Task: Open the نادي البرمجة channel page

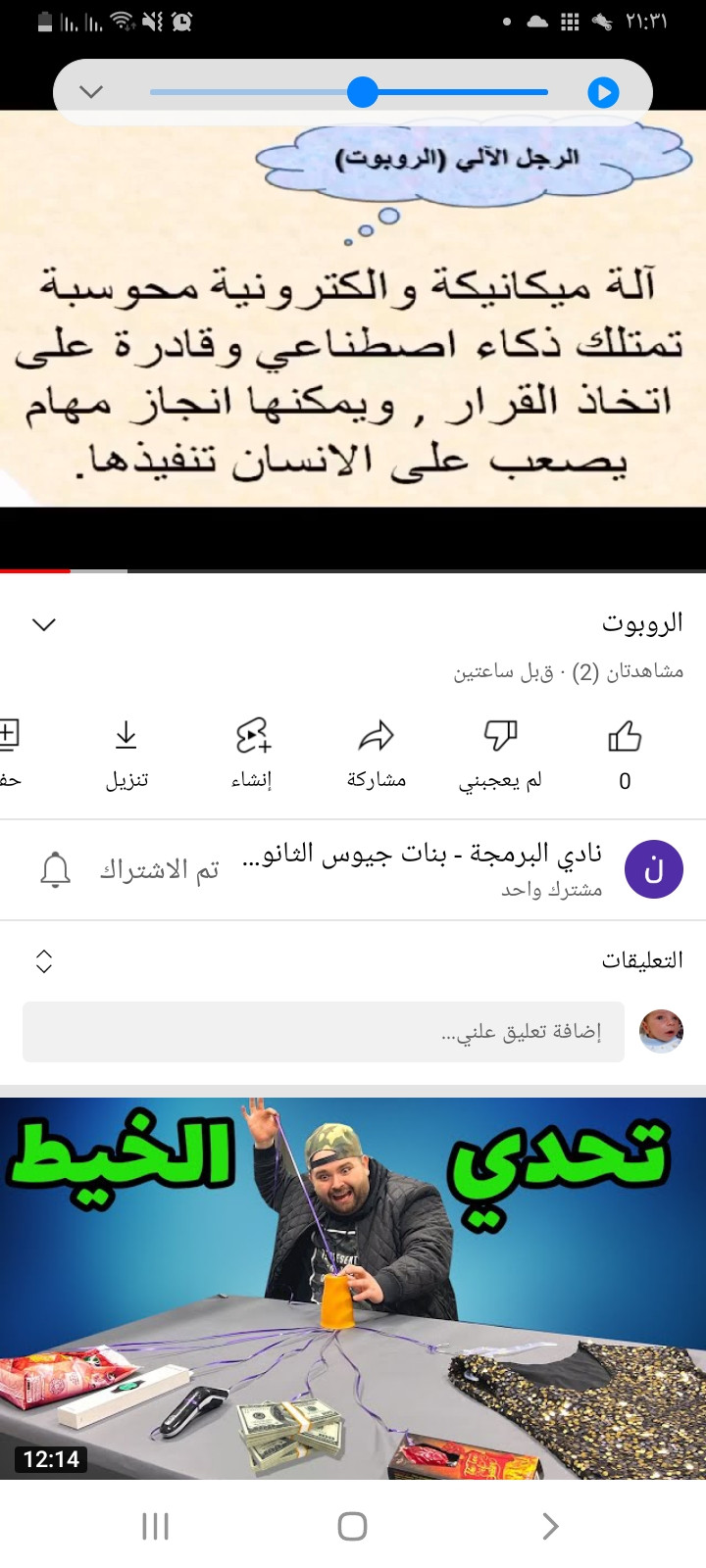Action: click(422, 867)
